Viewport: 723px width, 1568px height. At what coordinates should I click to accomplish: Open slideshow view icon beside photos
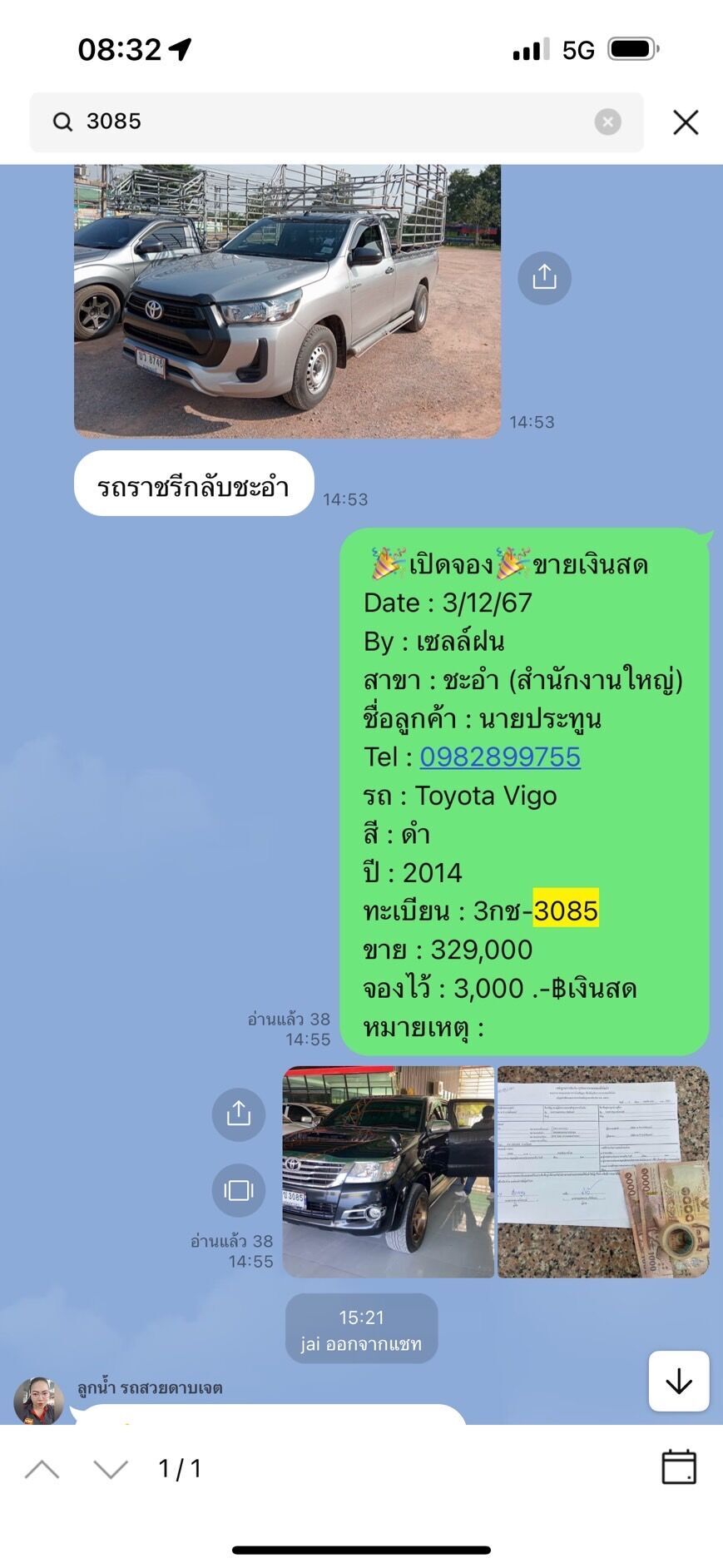tap(239, 1190)
